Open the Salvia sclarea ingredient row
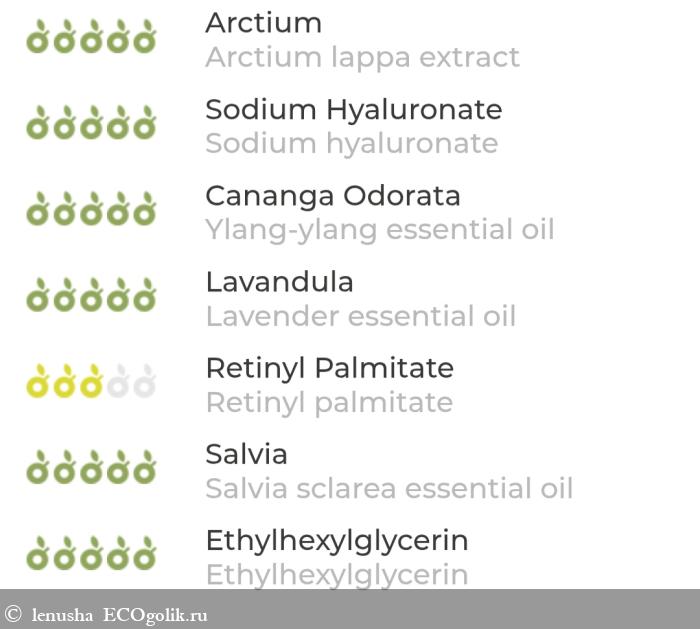Image resolution: width=700 pixels, height=629 pixels. pos(246,455)
